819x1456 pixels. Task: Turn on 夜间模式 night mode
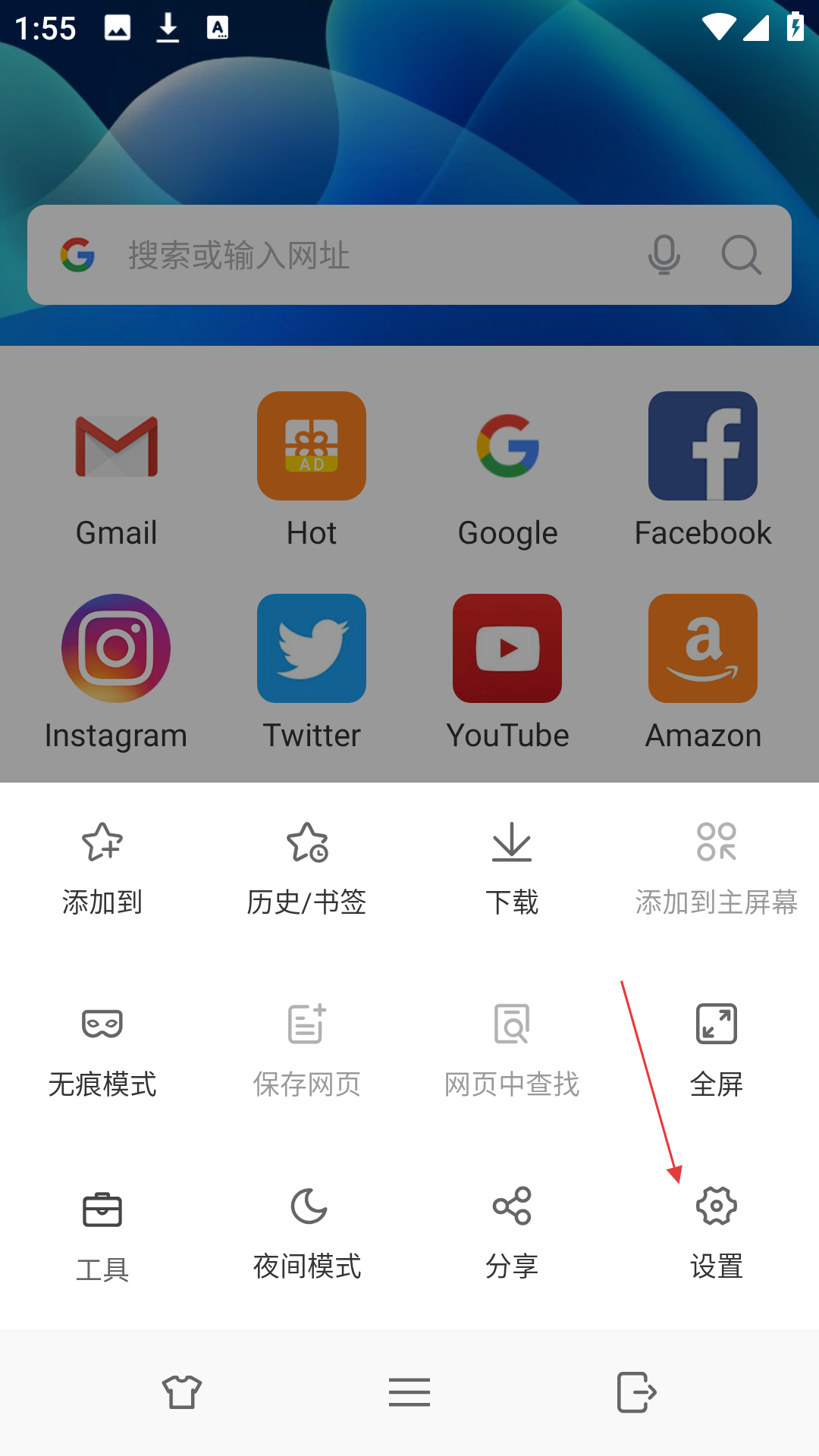pyautogui.click(x=307, y=1232)
